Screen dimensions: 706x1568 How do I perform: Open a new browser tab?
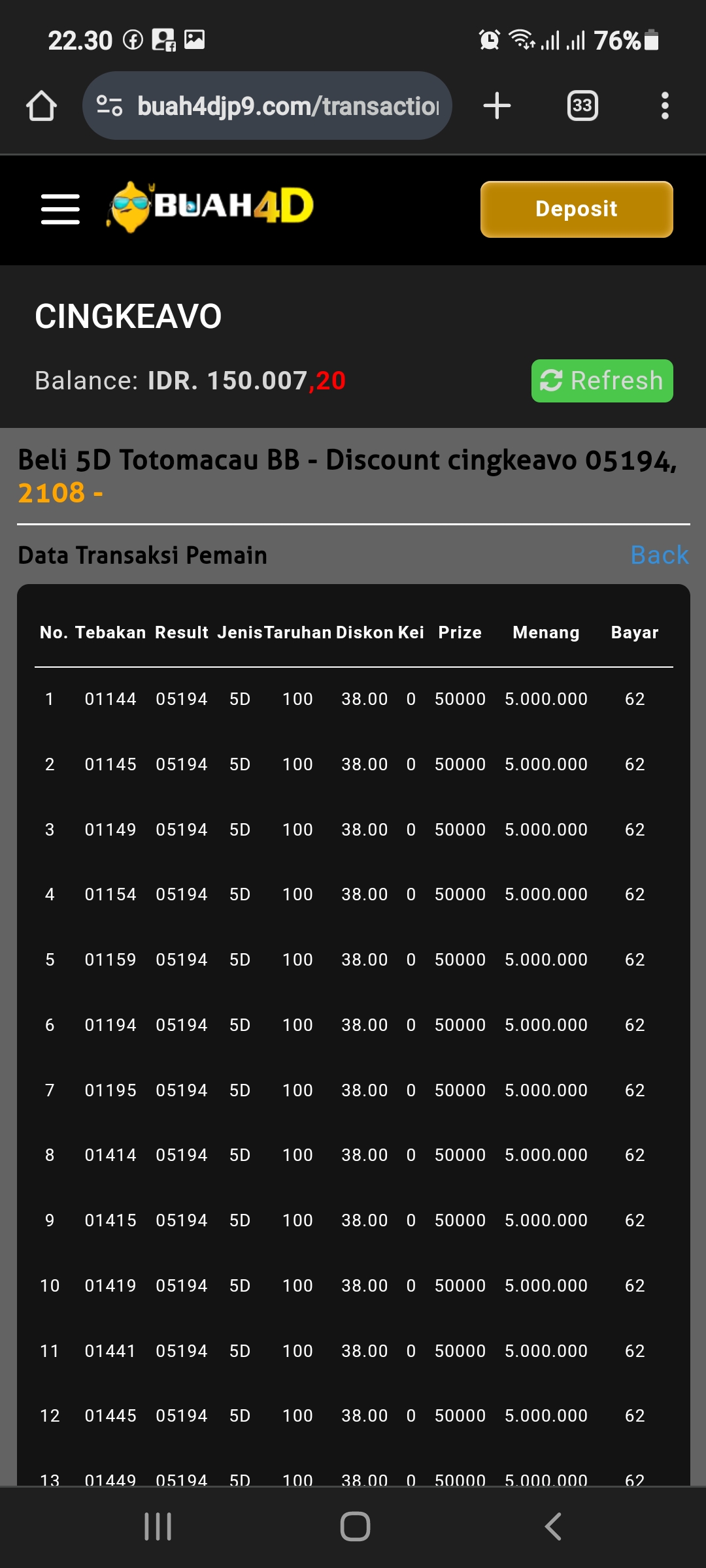click(x=497, y=106)
